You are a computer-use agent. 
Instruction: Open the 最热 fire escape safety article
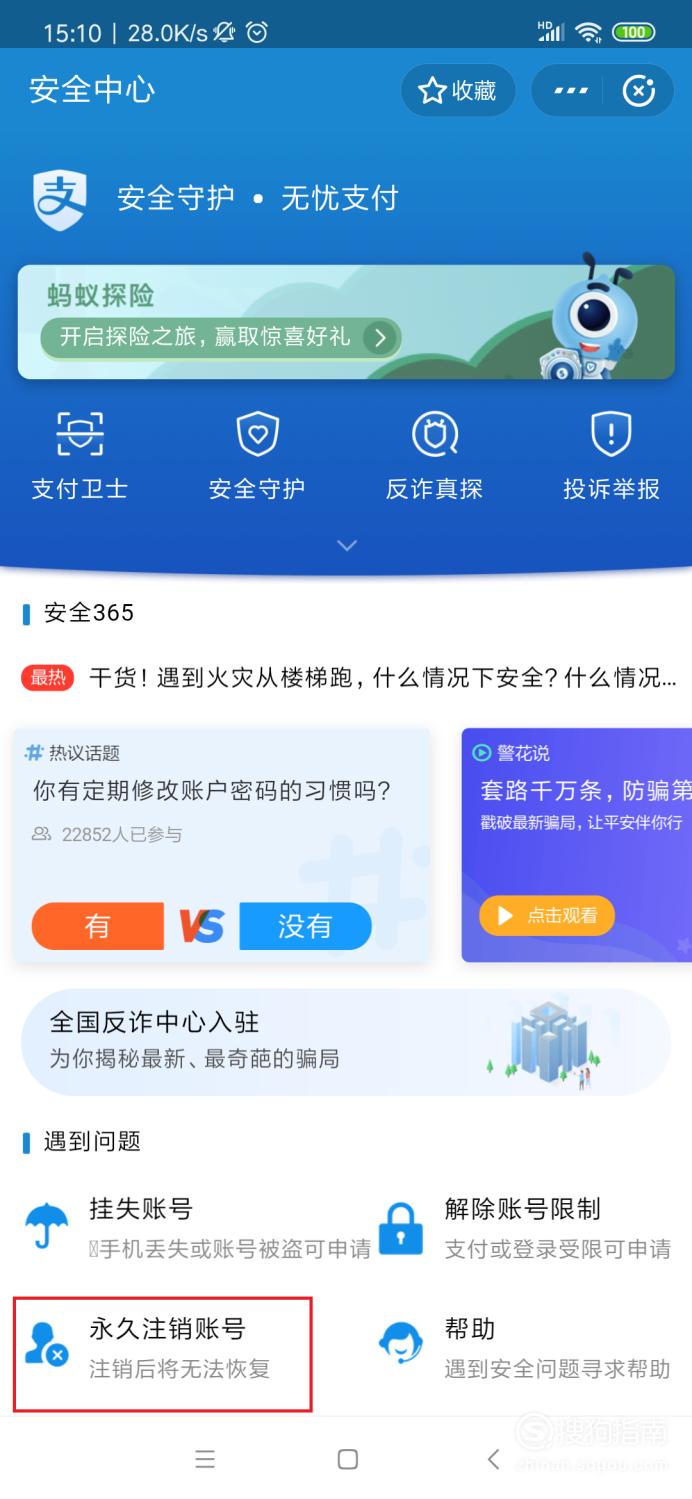point(350,678)
